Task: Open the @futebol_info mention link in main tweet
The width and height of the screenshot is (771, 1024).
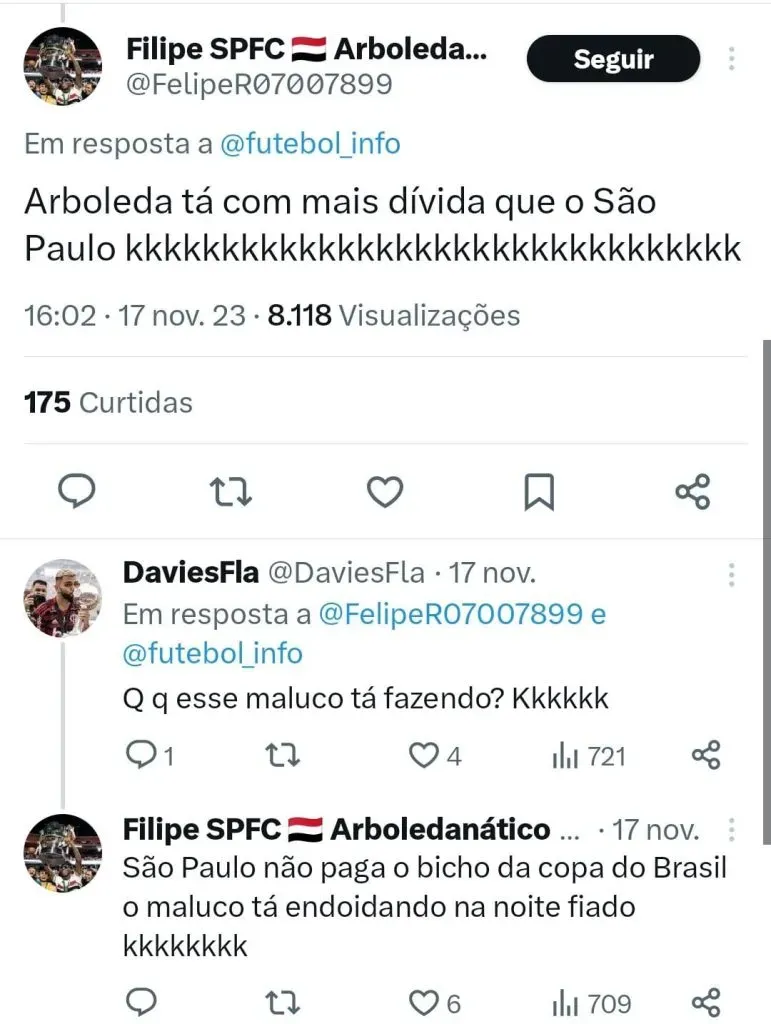Action: click(x=310, y=144)
